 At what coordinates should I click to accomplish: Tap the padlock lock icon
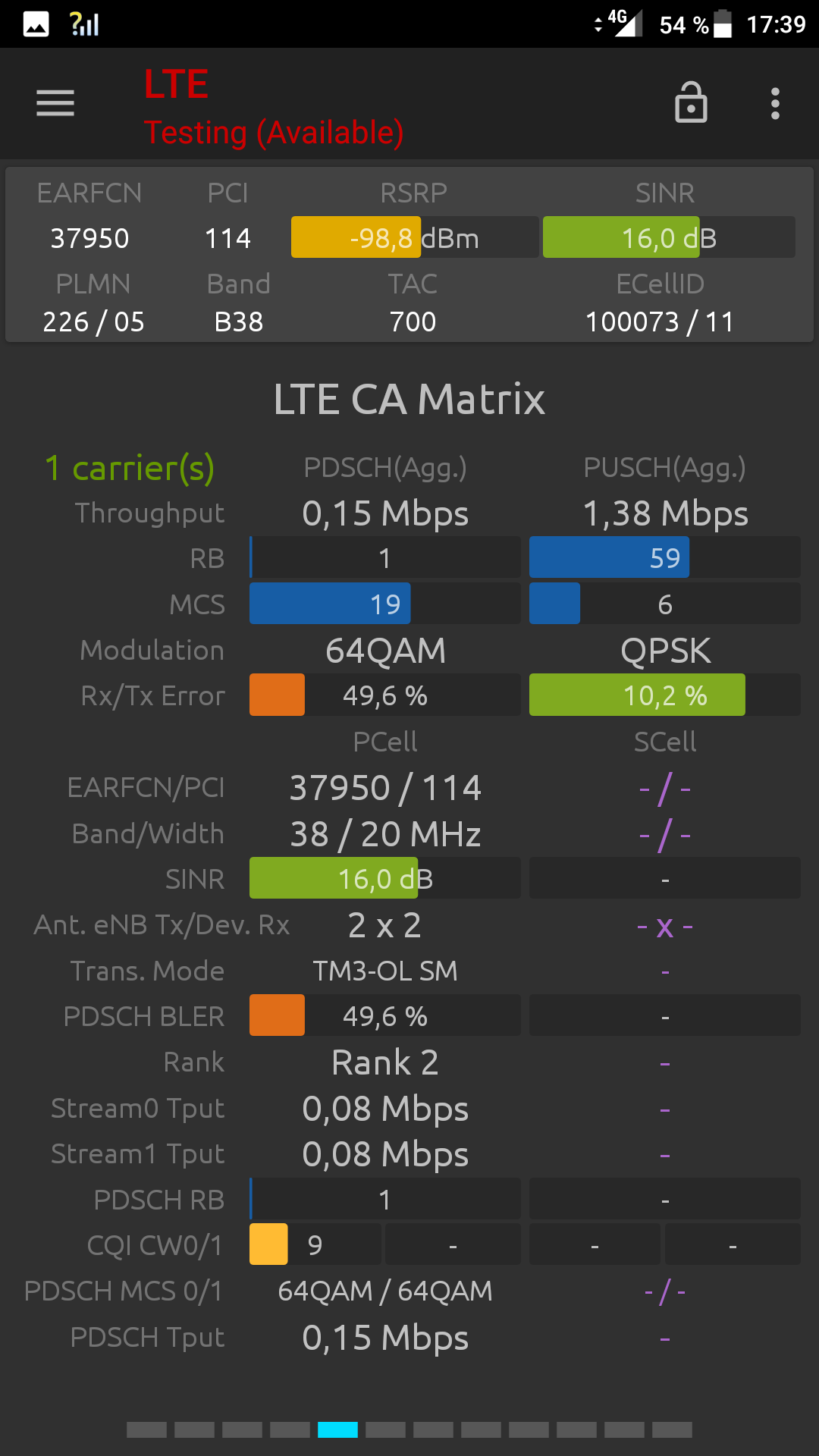tap(691, 103)
